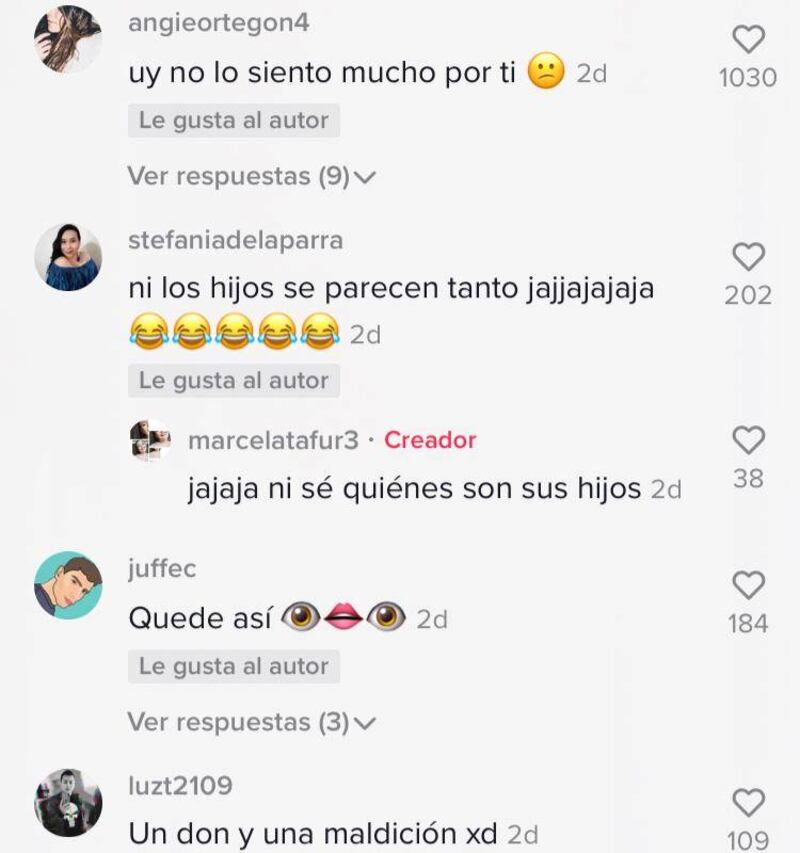Like juffec's comment
The image size is (800, 853).
(x=748, y=586)
